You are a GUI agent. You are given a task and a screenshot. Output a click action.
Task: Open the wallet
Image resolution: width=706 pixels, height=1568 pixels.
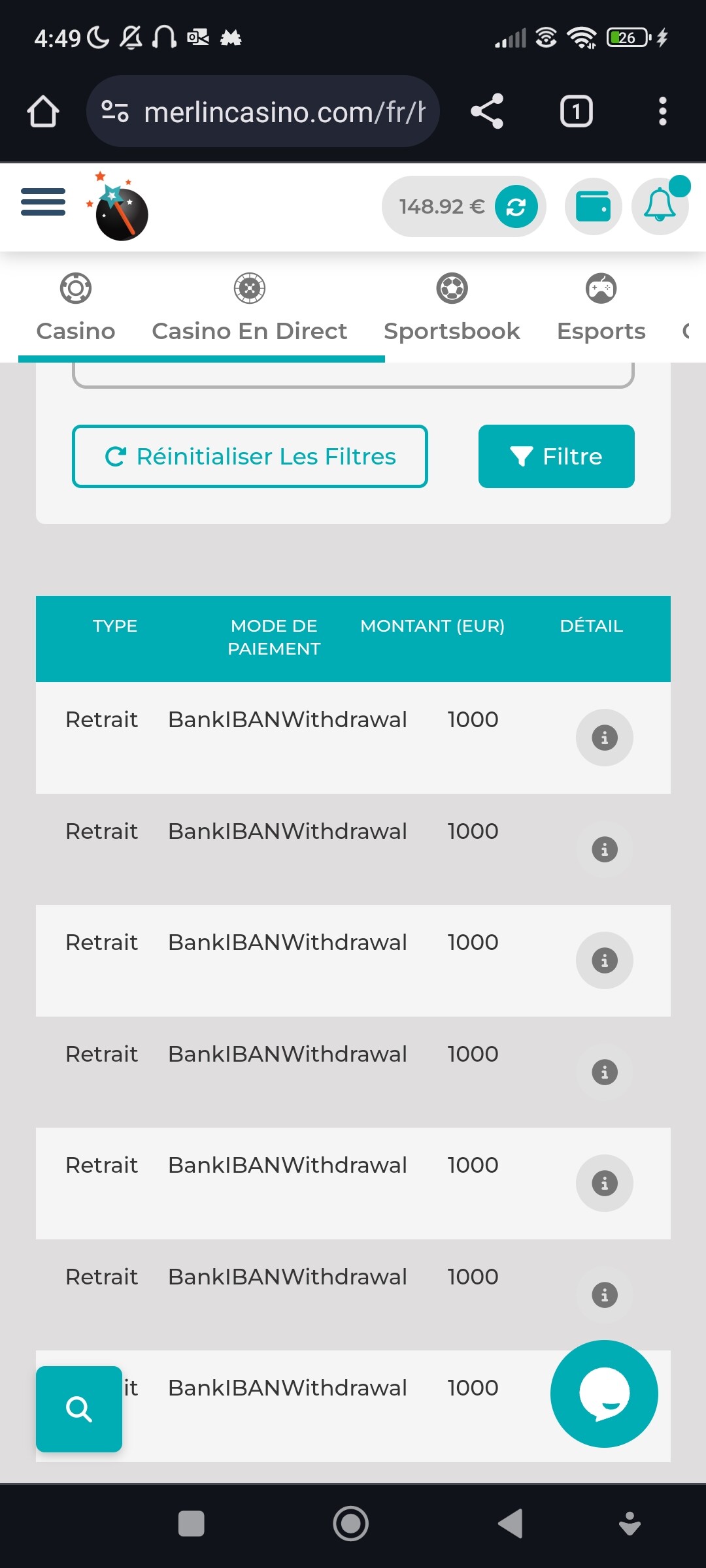[x=593, y=207]
